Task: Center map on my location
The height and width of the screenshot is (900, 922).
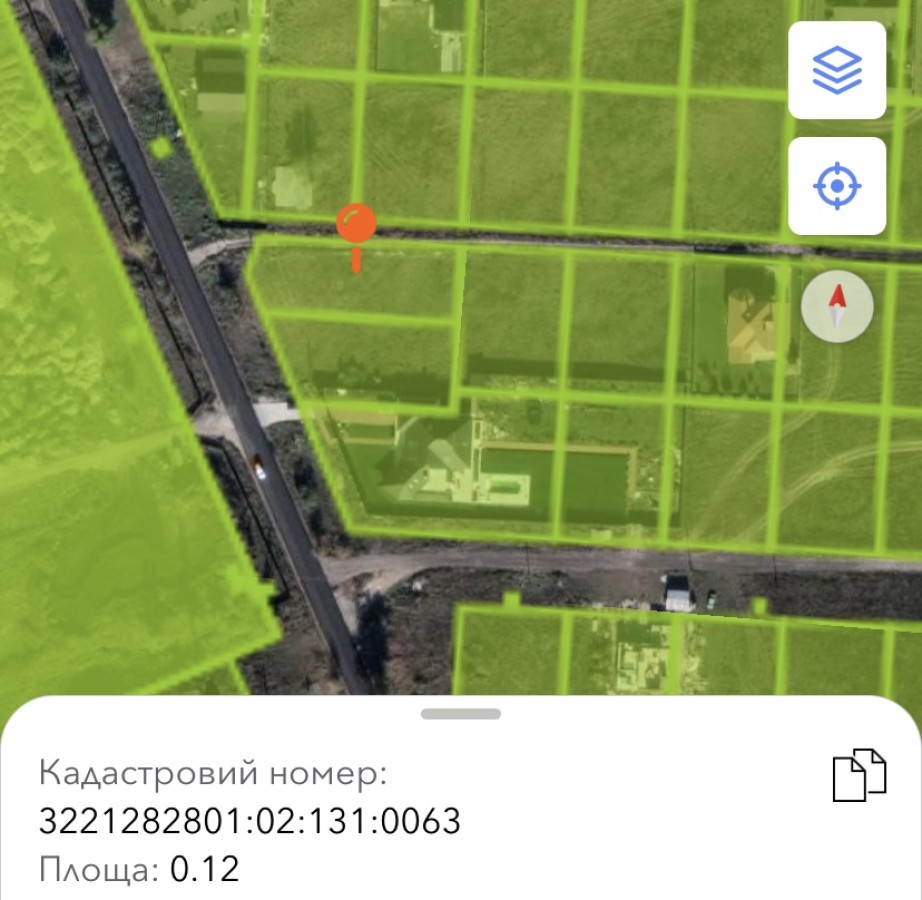Action: (837, 186)
